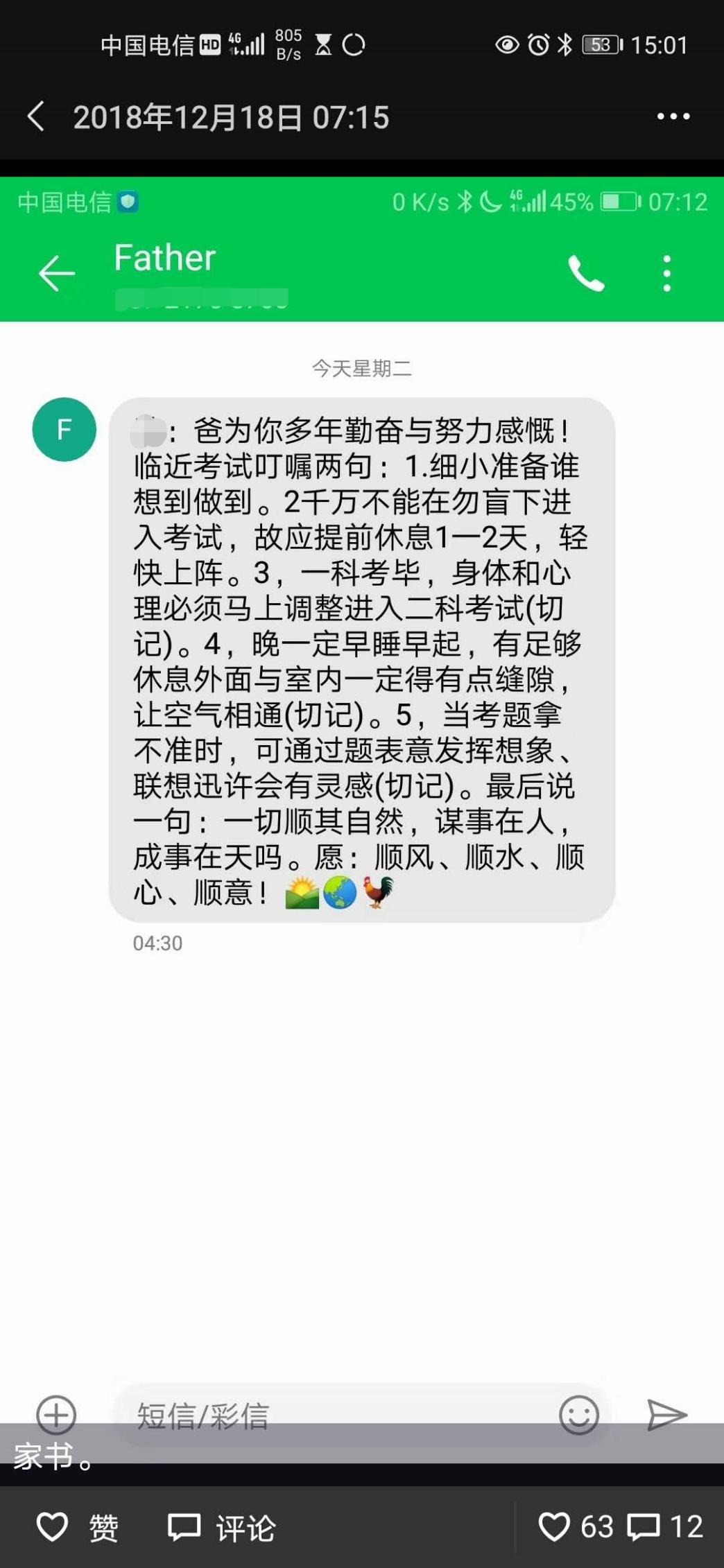This screenshot has width=724, height=1568.
Task: Tap the 今天星期二 date label
Action: pyautogui.click(x=361, y=369)
